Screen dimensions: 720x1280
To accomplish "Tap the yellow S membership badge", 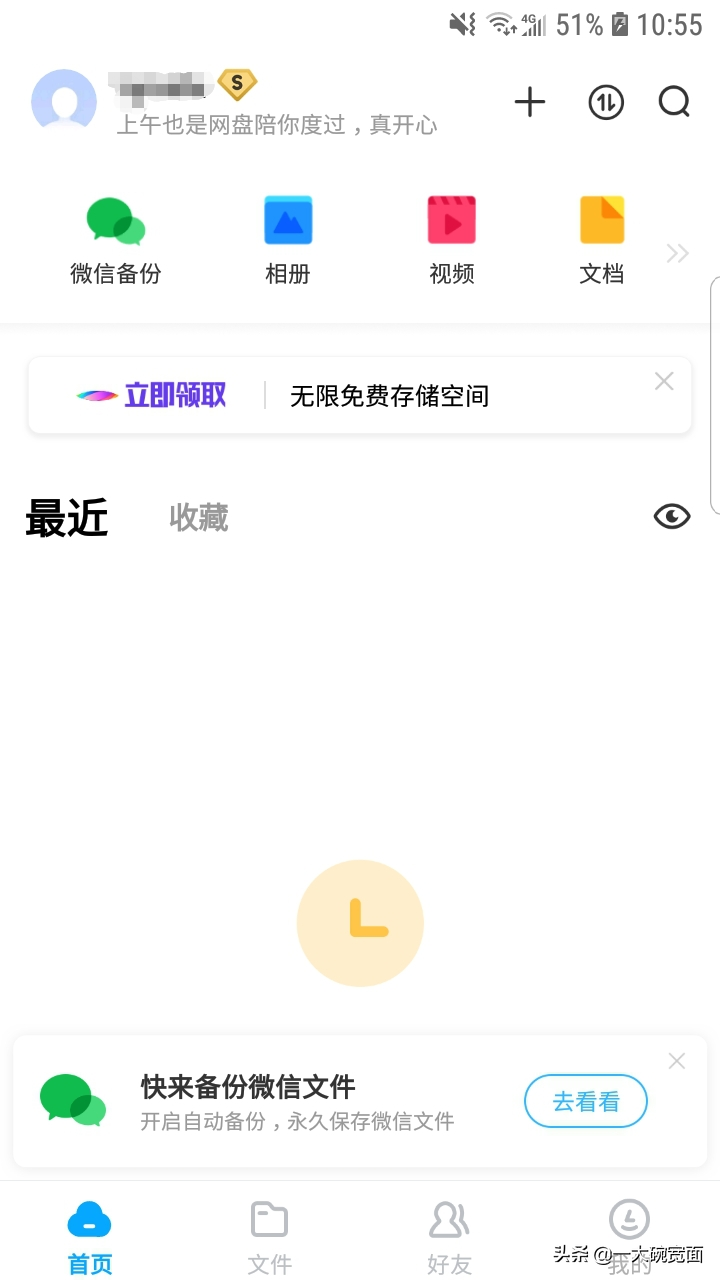I will (237, 85).
